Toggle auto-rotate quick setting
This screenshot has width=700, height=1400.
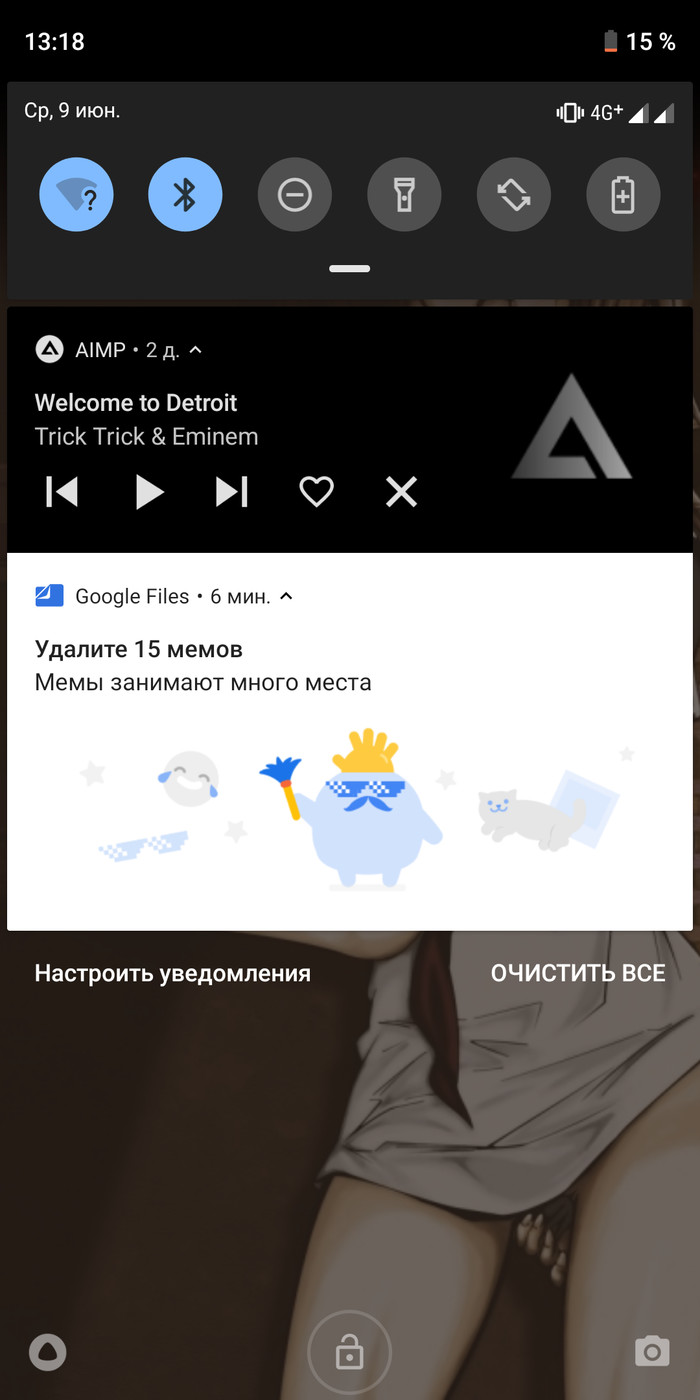tap(513, 194)
